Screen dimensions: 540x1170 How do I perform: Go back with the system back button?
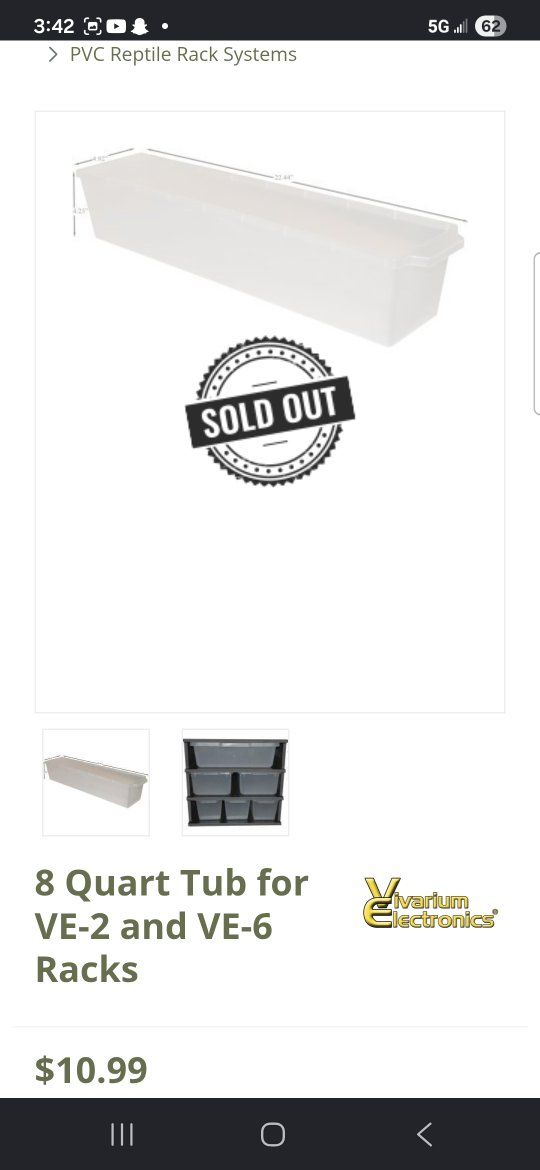[x=424, y=1134]
